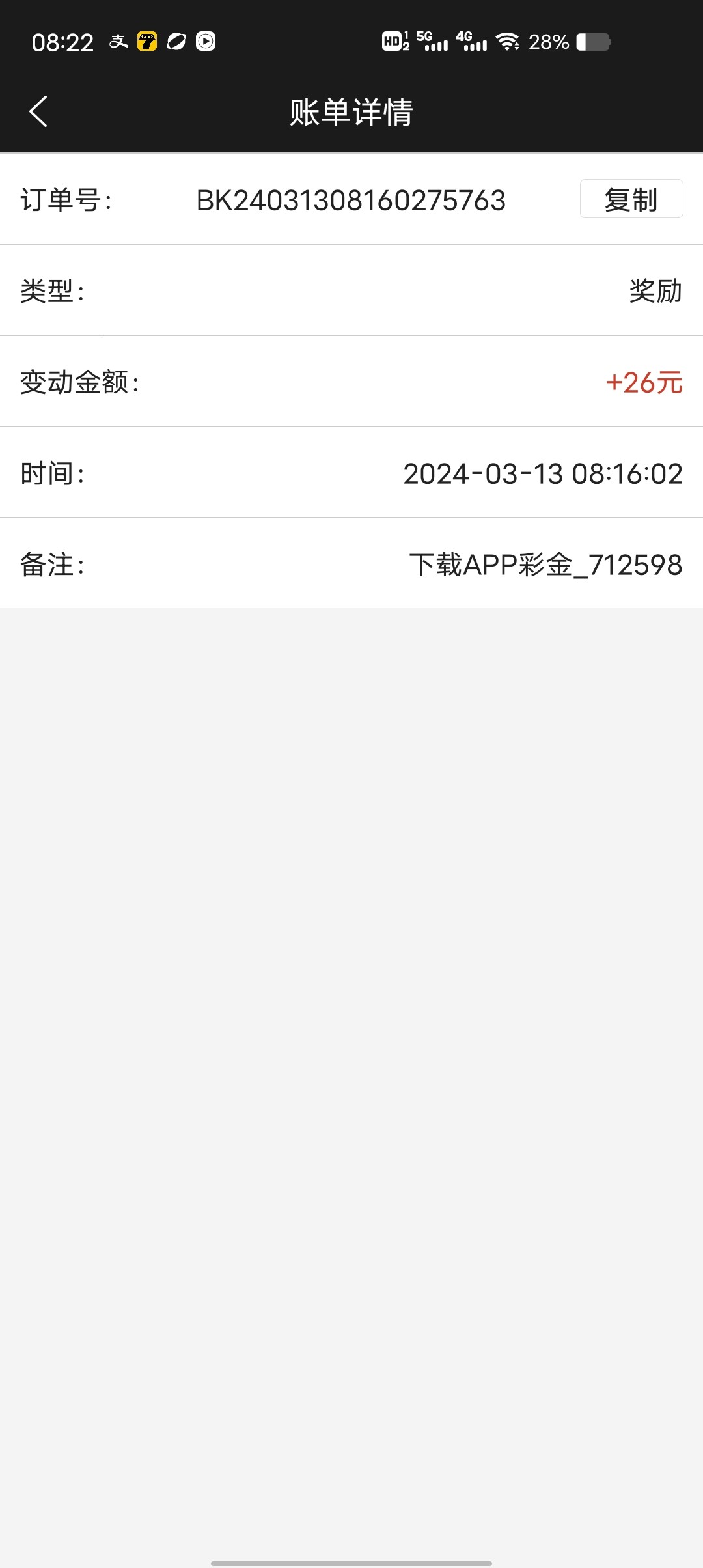Click the video player notification icon

click(x=206, y=42)
